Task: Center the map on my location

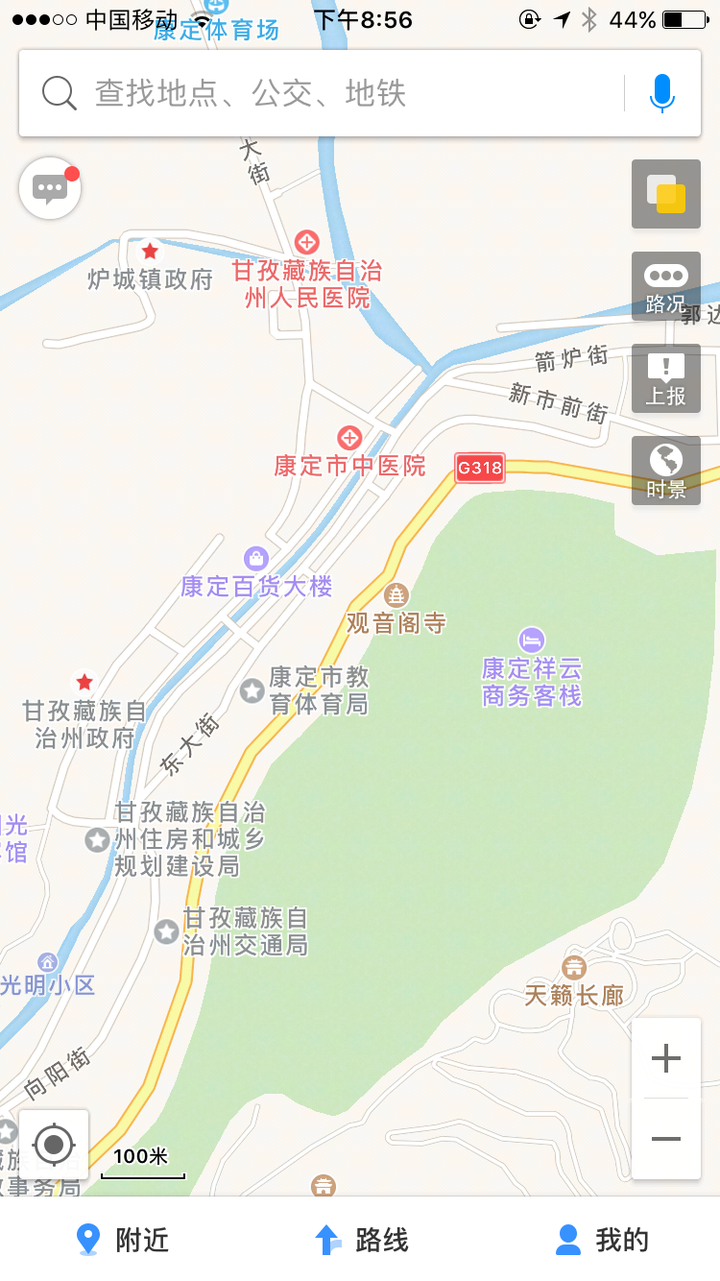Action: pos(54,1144)
